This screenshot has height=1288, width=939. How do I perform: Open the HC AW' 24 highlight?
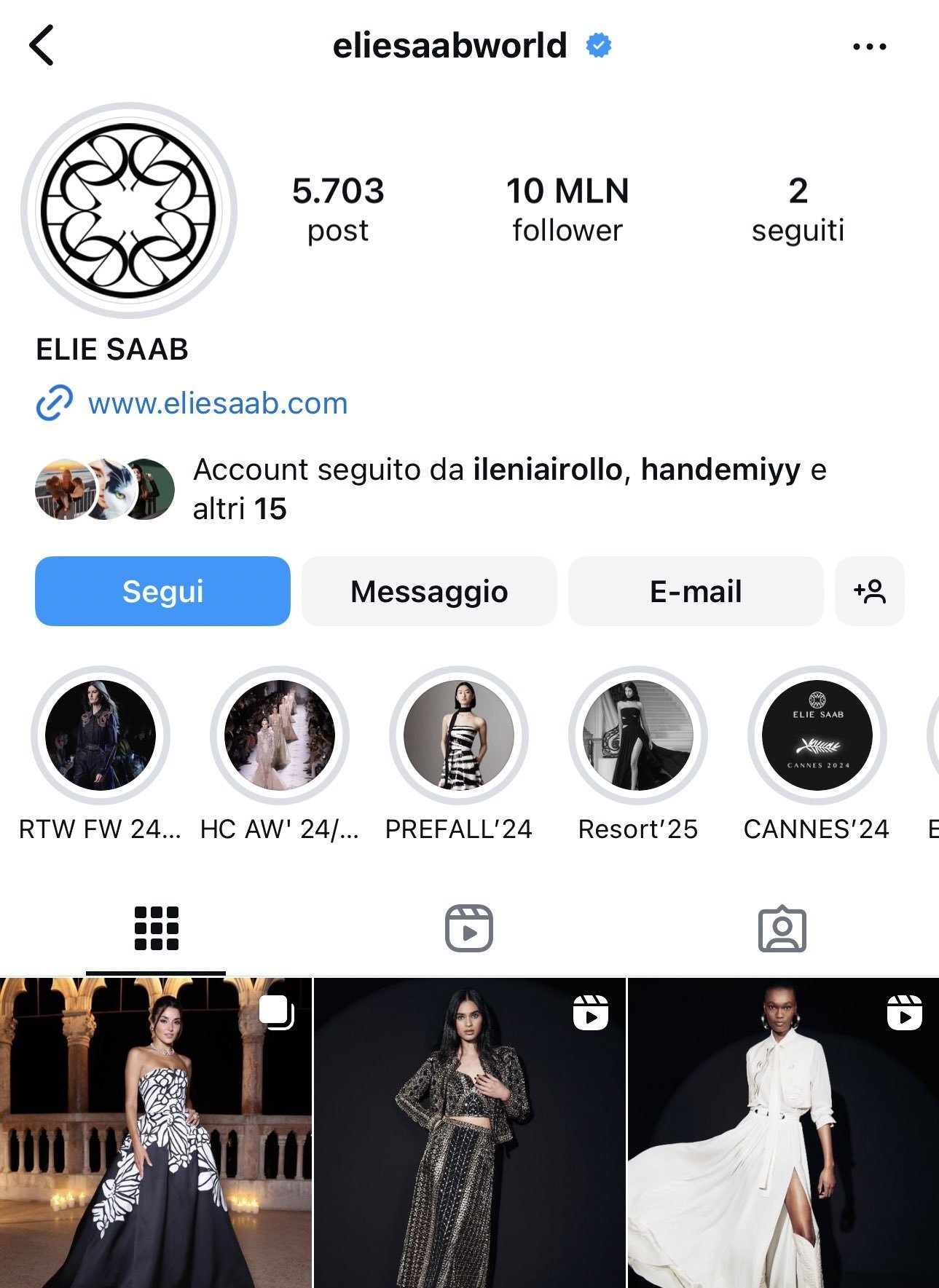pos(280,735)
